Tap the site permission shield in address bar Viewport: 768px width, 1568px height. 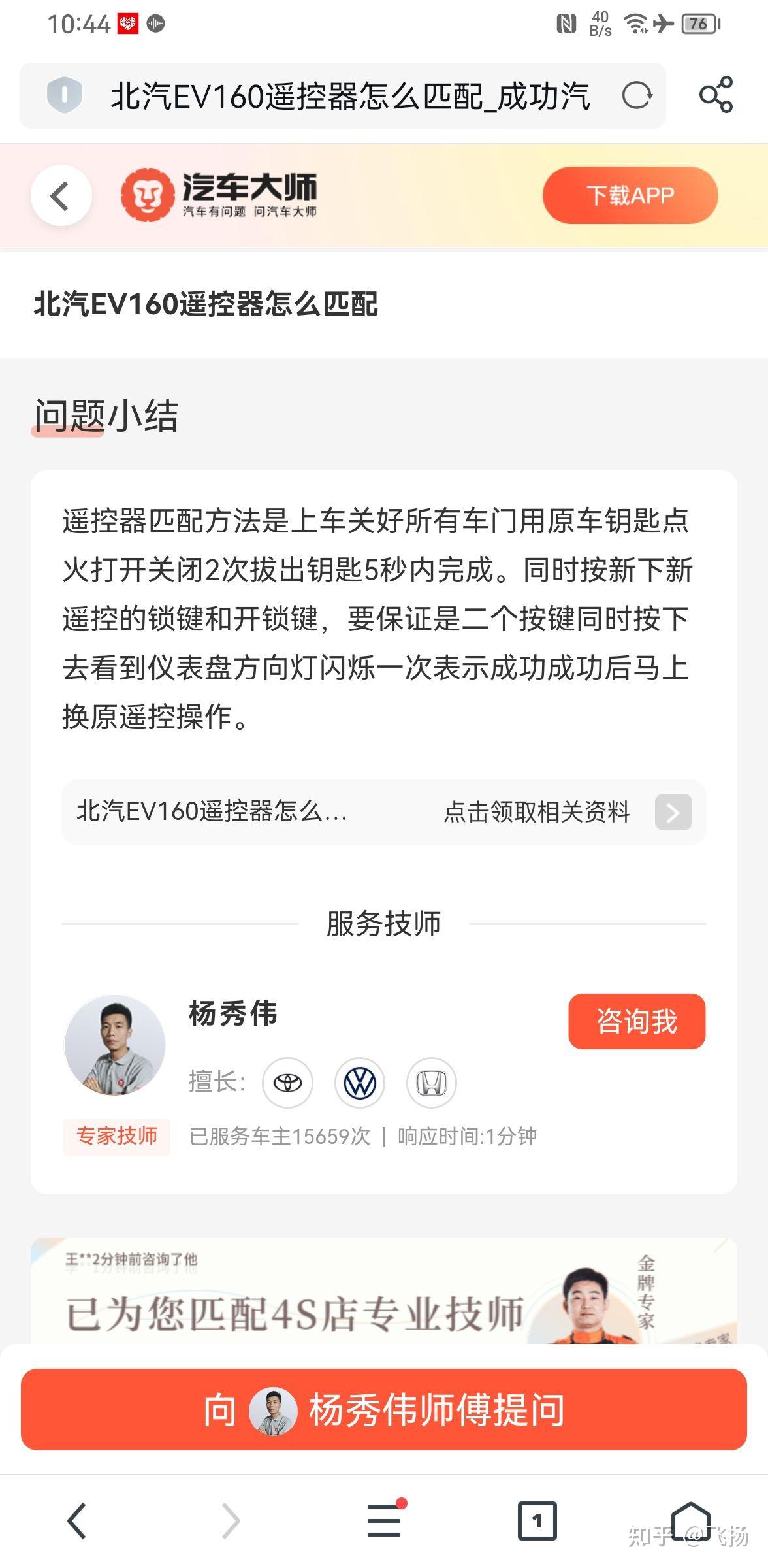[65, 95]
